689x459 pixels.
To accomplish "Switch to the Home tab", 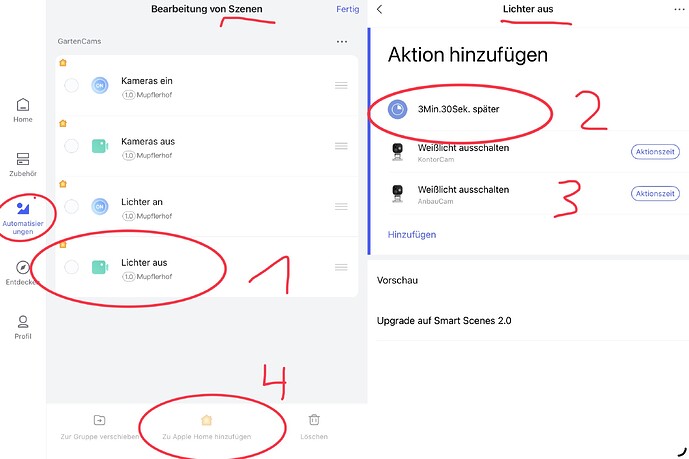I will tap(22, 110).
